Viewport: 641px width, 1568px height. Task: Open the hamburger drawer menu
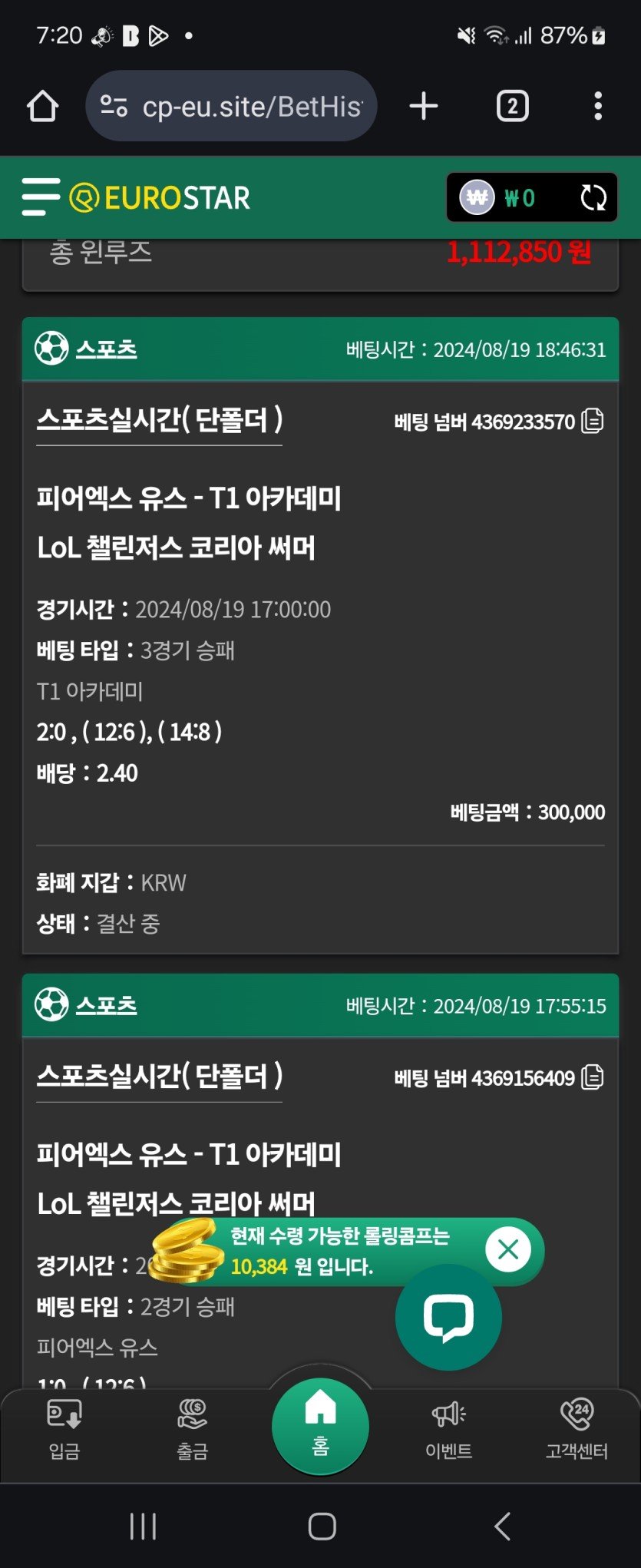pyautogui.click(x=41, y=197)
